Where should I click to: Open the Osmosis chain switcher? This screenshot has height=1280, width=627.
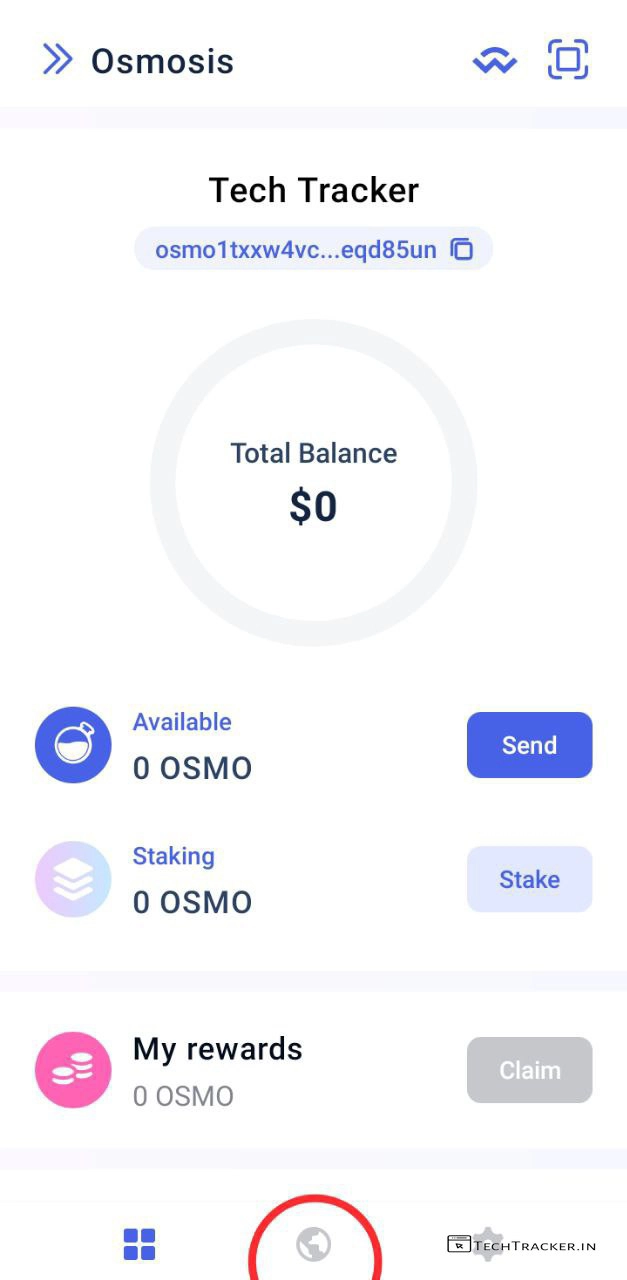click(x=58, y=60)
